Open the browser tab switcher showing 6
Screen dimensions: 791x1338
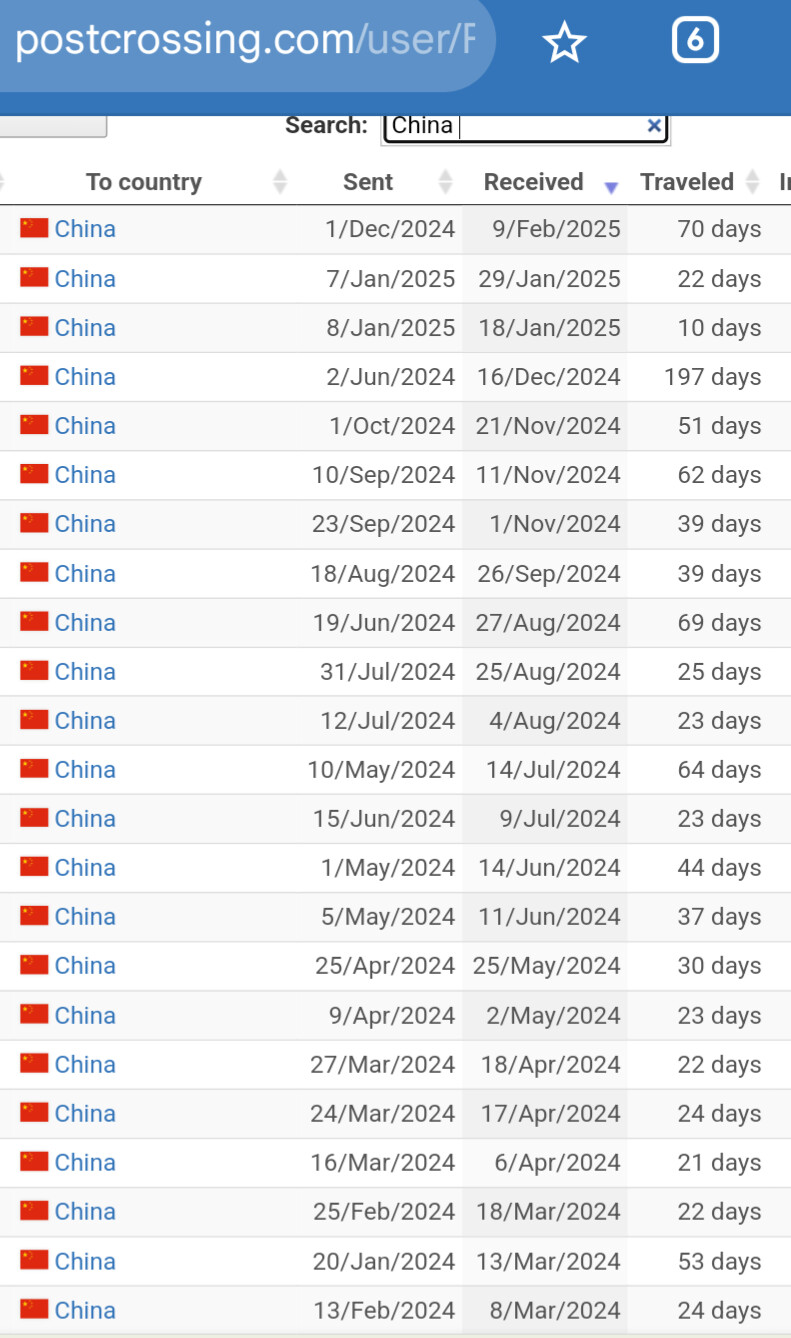tap(695, 42)
